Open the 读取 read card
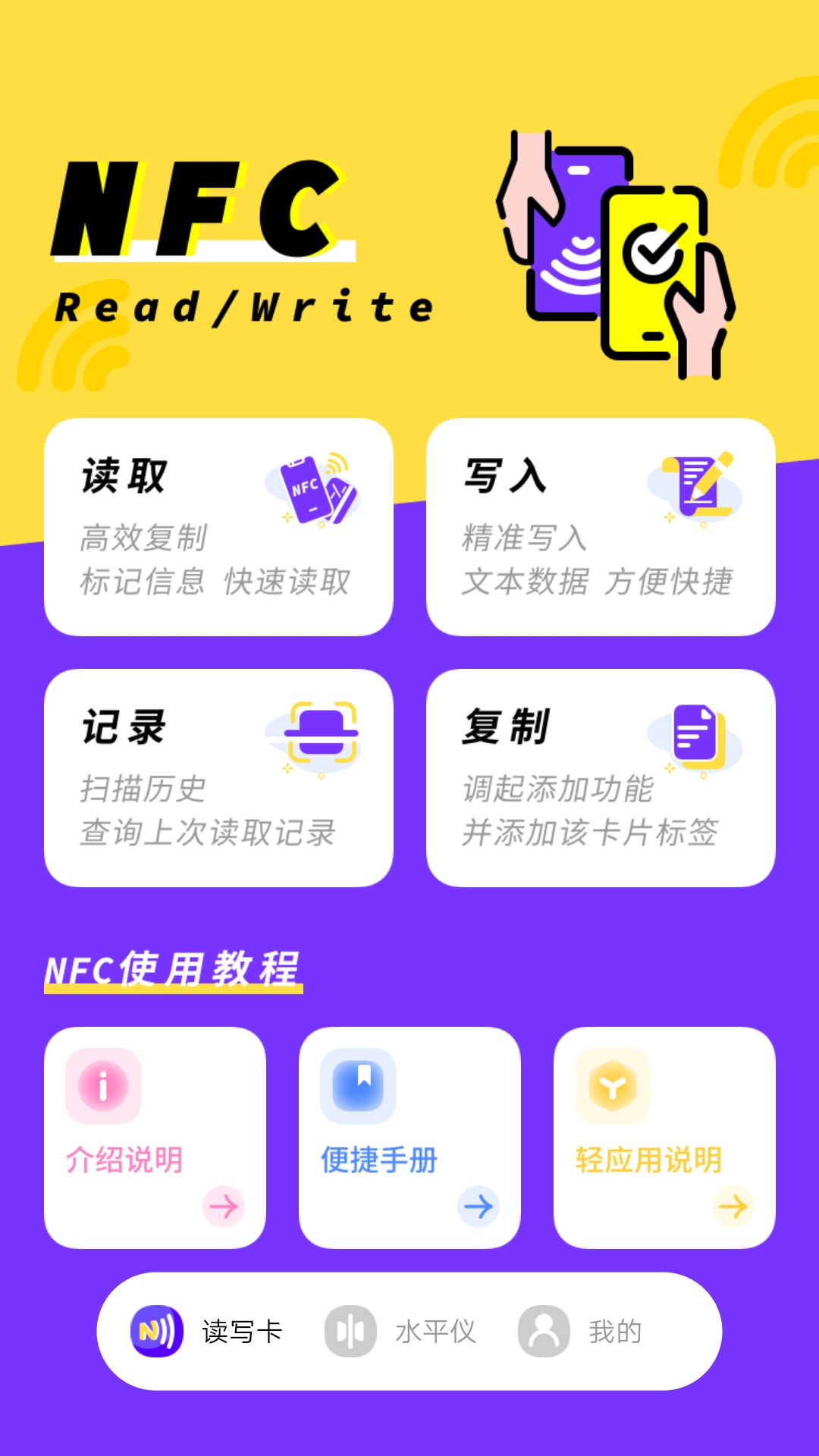819x1456 pixels. (x=218, y=526)
